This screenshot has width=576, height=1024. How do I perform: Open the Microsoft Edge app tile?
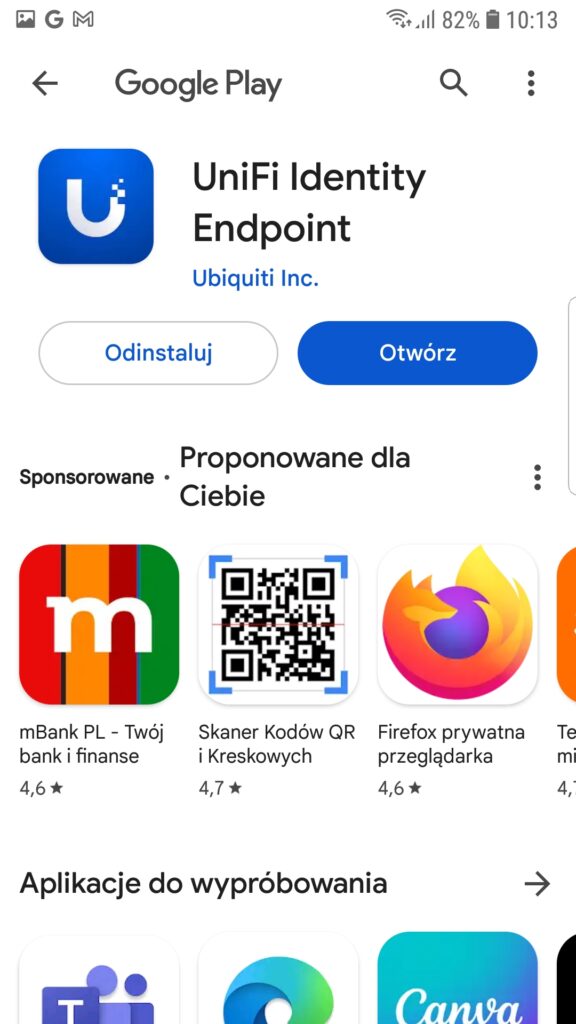pos(278,978)
